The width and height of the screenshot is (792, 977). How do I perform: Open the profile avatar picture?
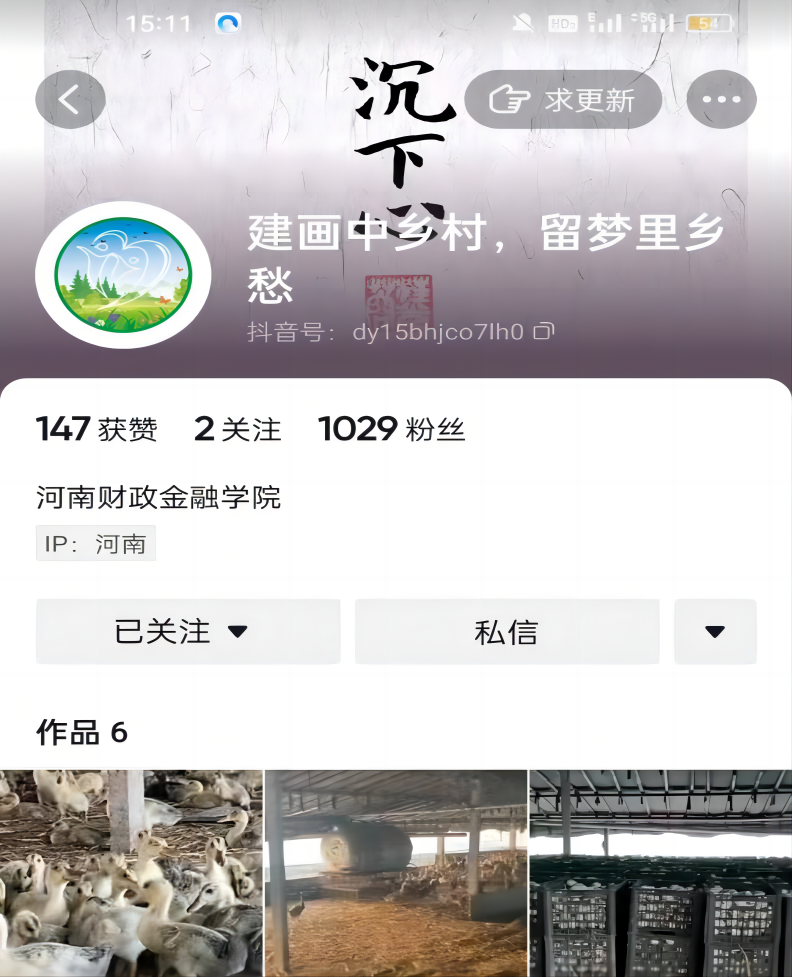tap(123, 275)
